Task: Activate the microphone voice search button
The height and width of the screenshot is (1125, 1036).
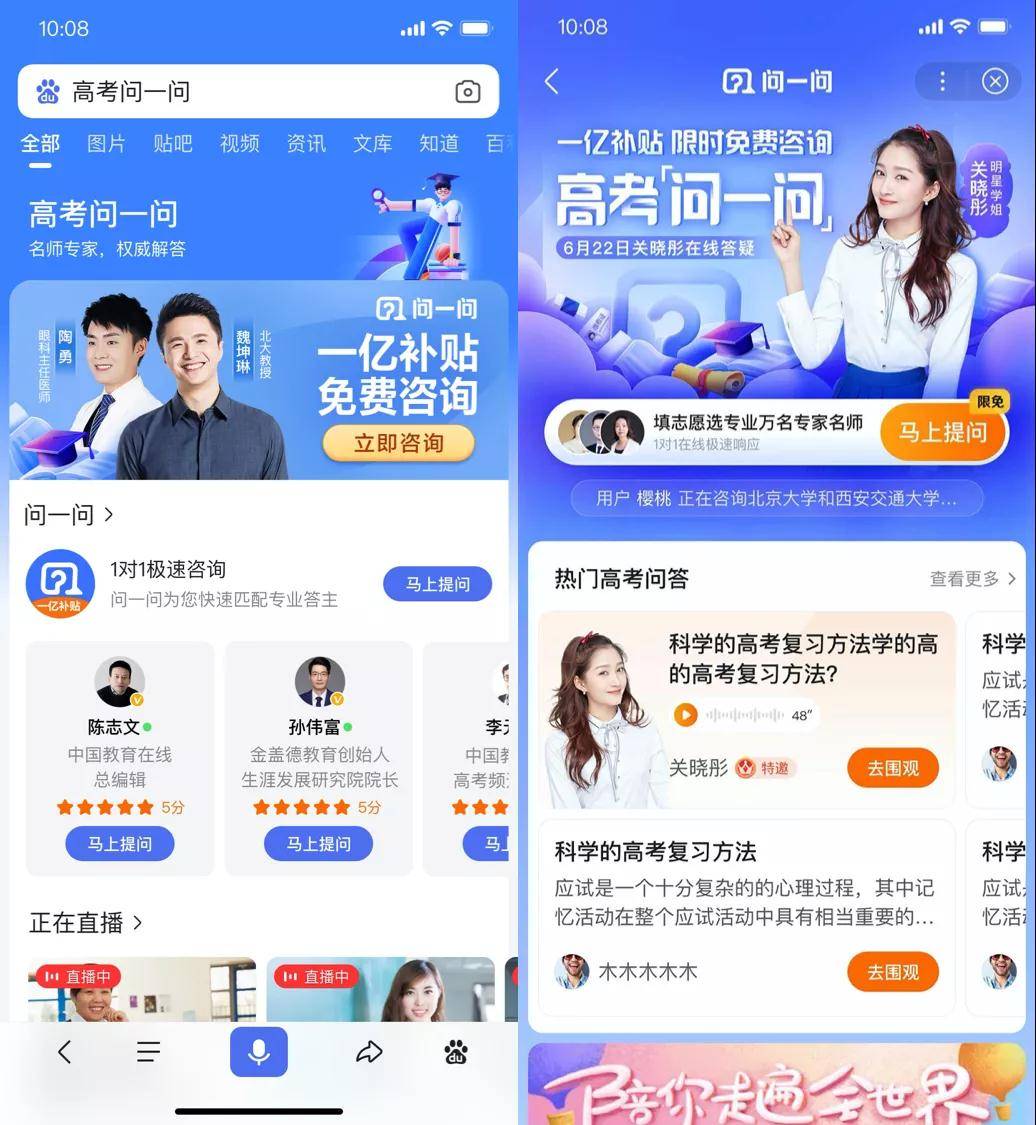Action: [x=259, y=1052]
